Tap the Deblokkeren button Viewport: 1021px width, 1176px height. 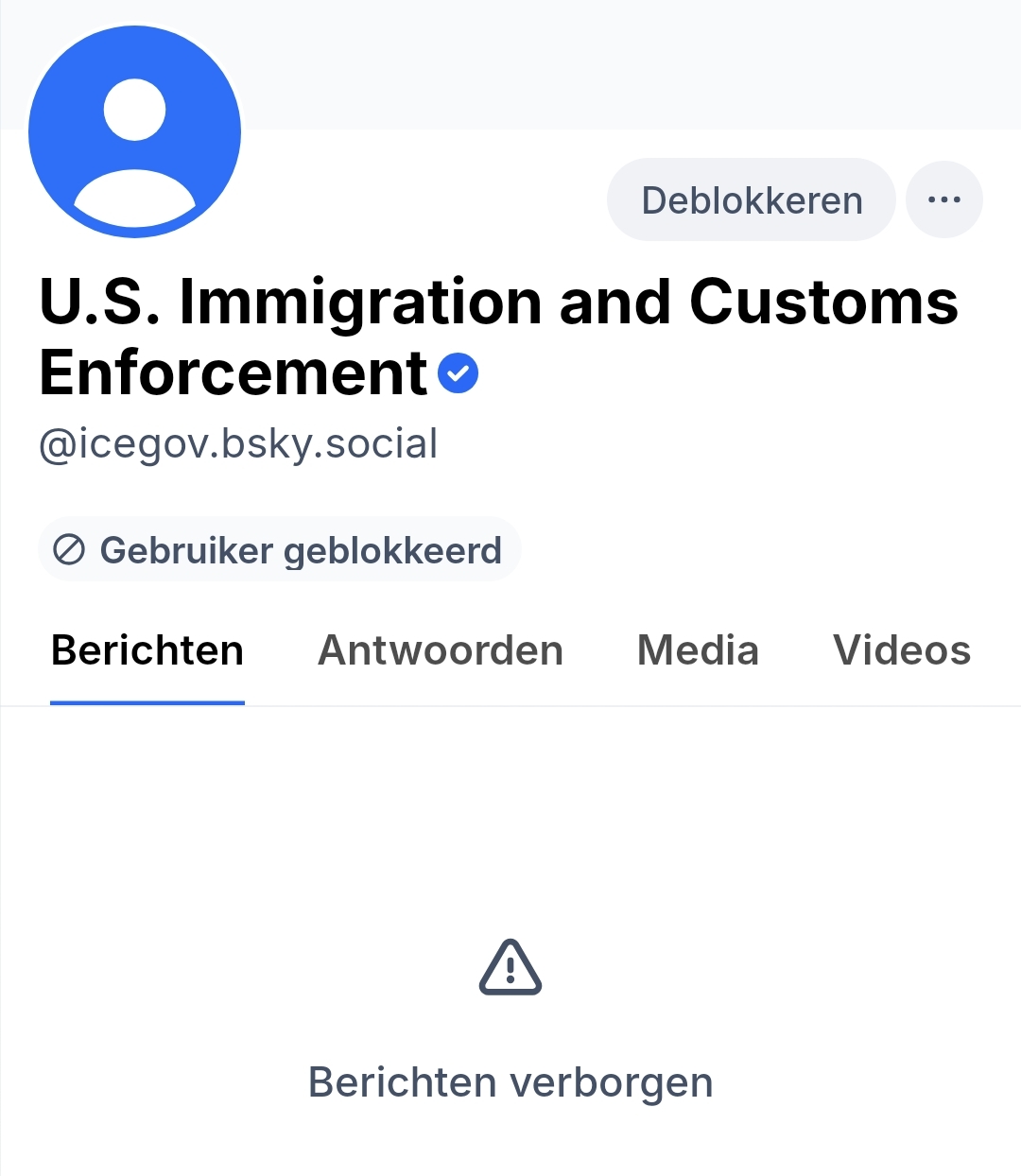pyautogui.click(x=751, y=200)
